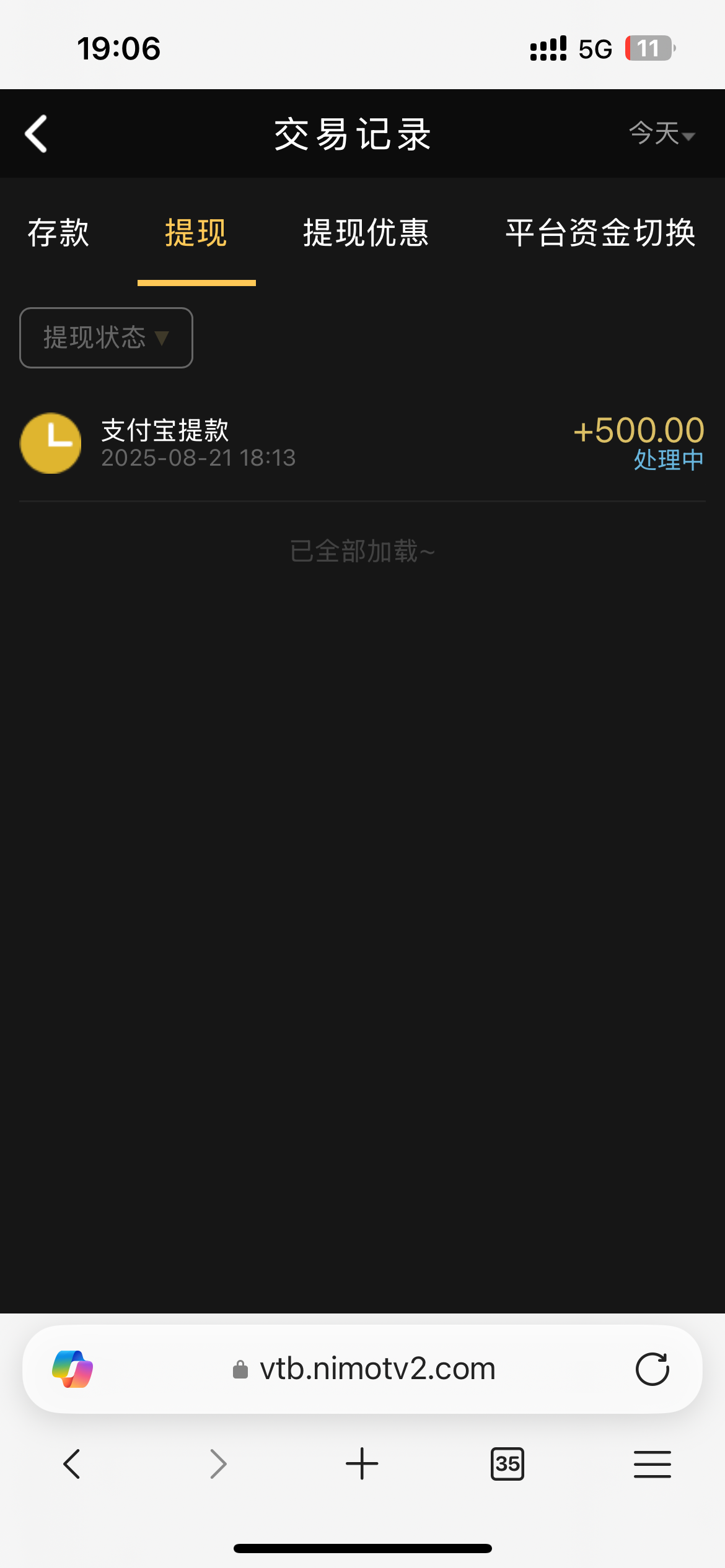
Task: Open the tab switcher showing 35 tabs
Action: point(507,1463)
